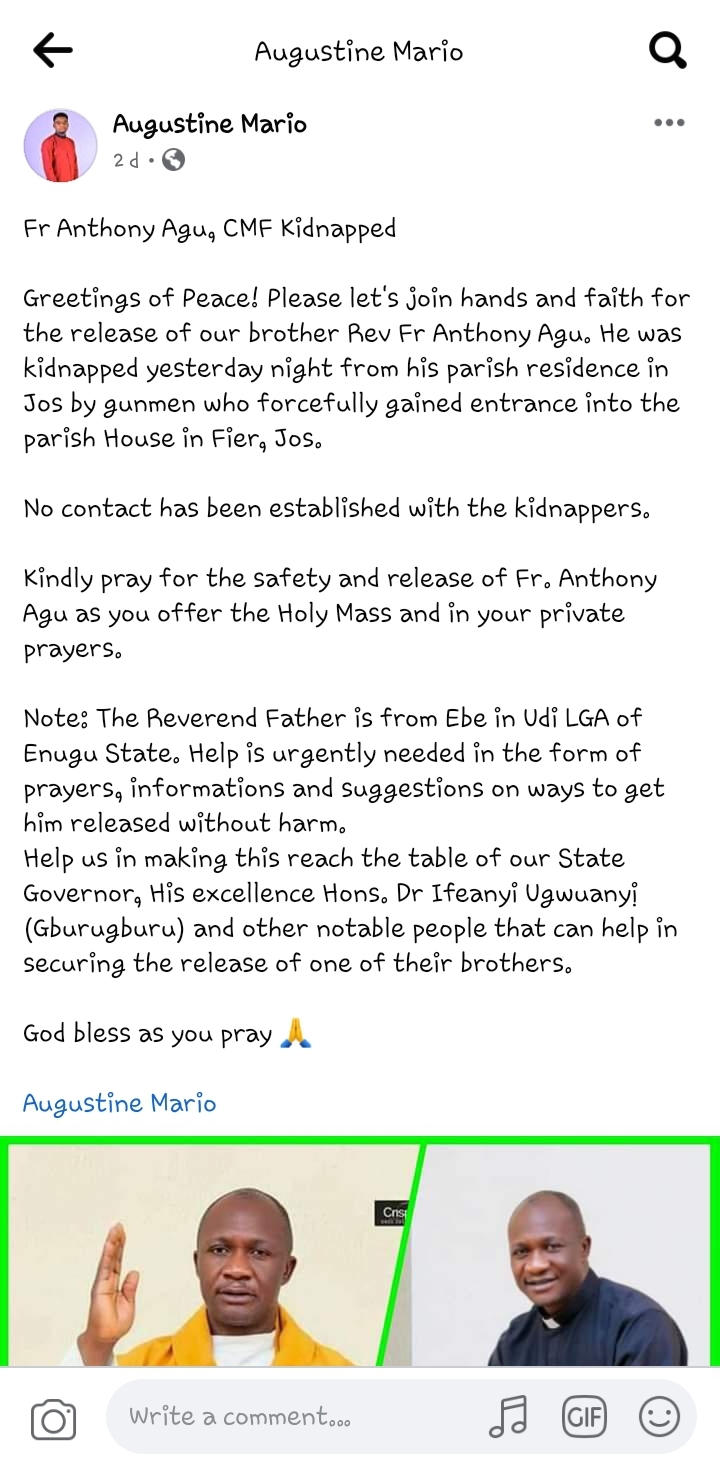Open the post's three-dot options menu
Viewport: 720px width, 1466px height.
(669, 123)
